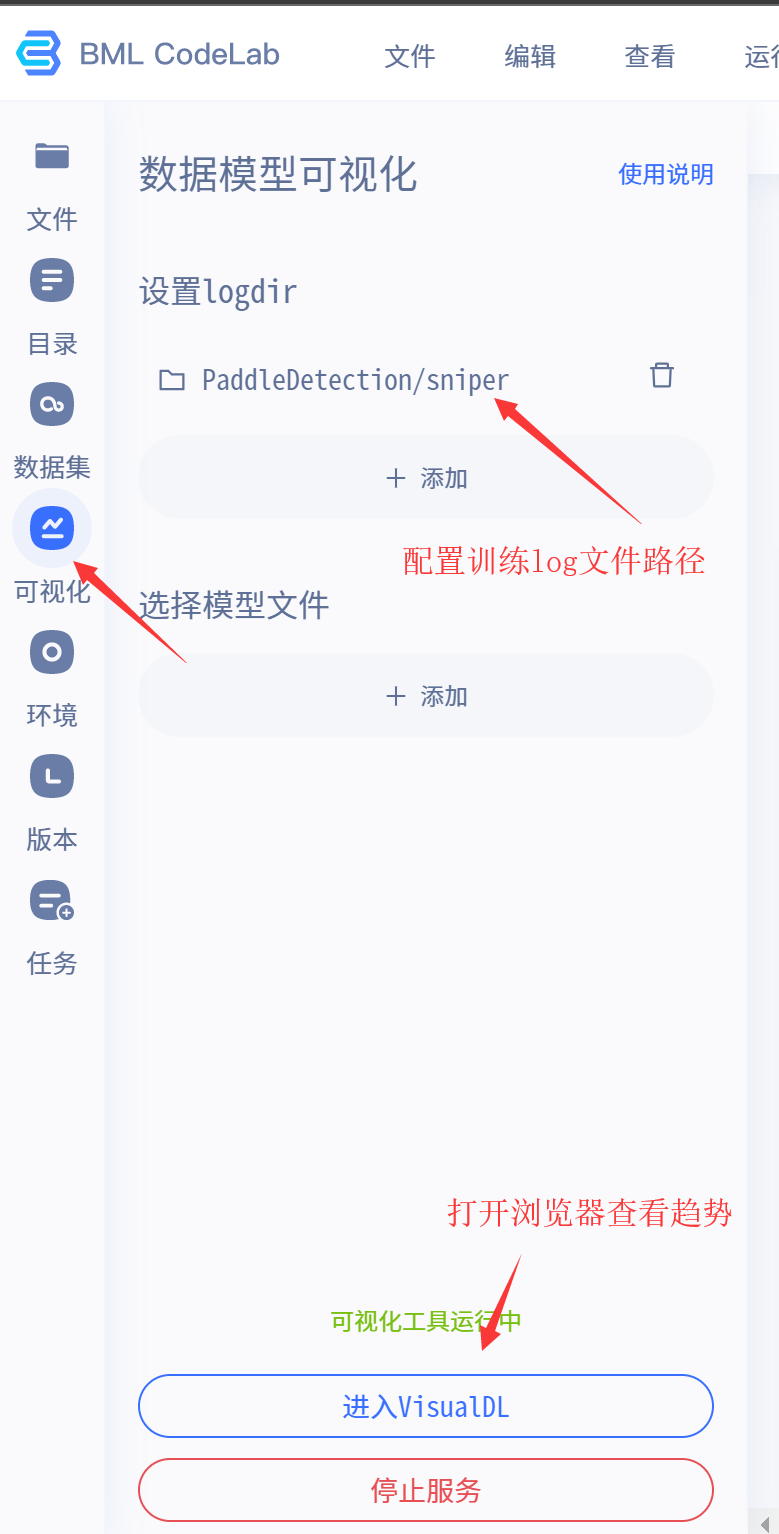Select the 可视化 sidebar panel
Viewport: 779px width, 1534px height.
coord(52,558)
